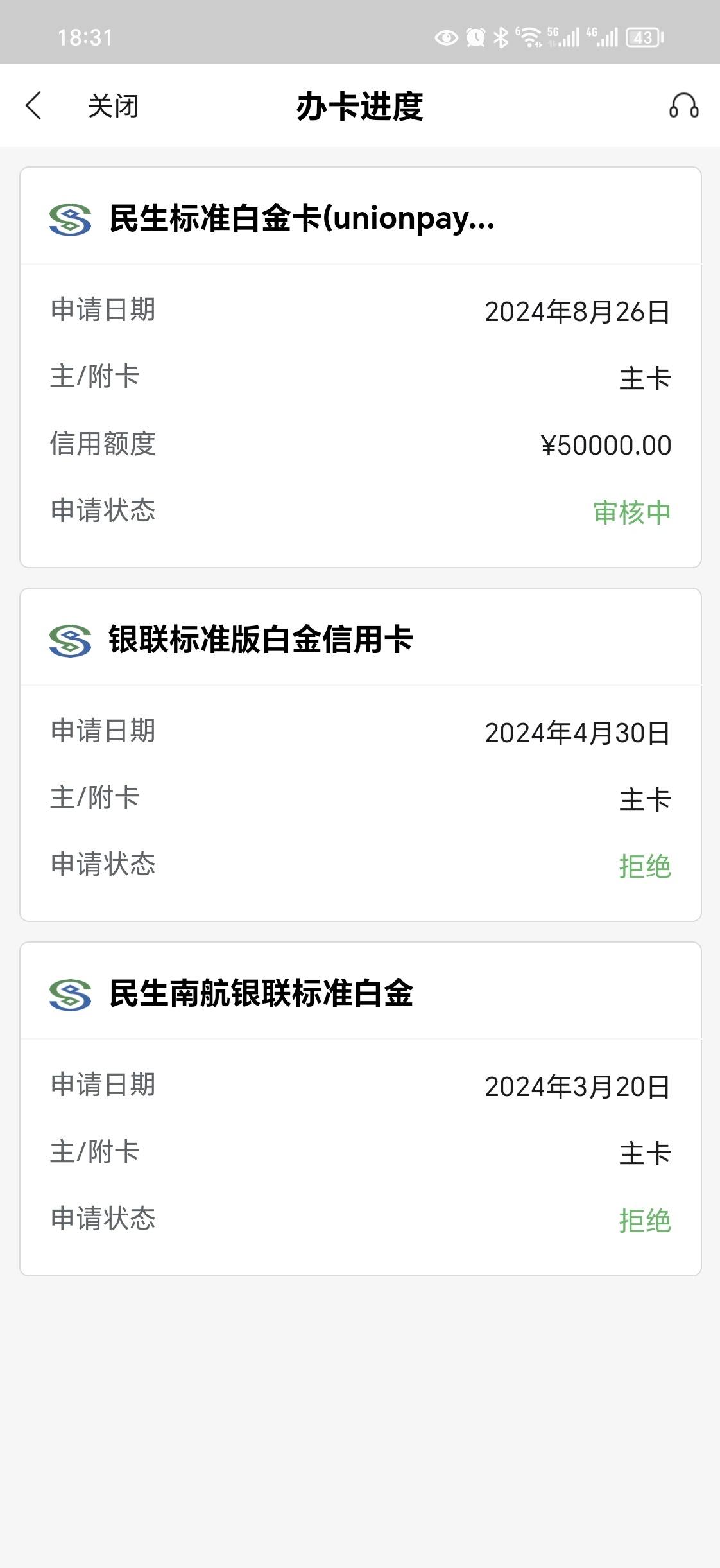Contact customer service via headset icon
This screenshot has width=720, height=1568.
coord(684,106)
